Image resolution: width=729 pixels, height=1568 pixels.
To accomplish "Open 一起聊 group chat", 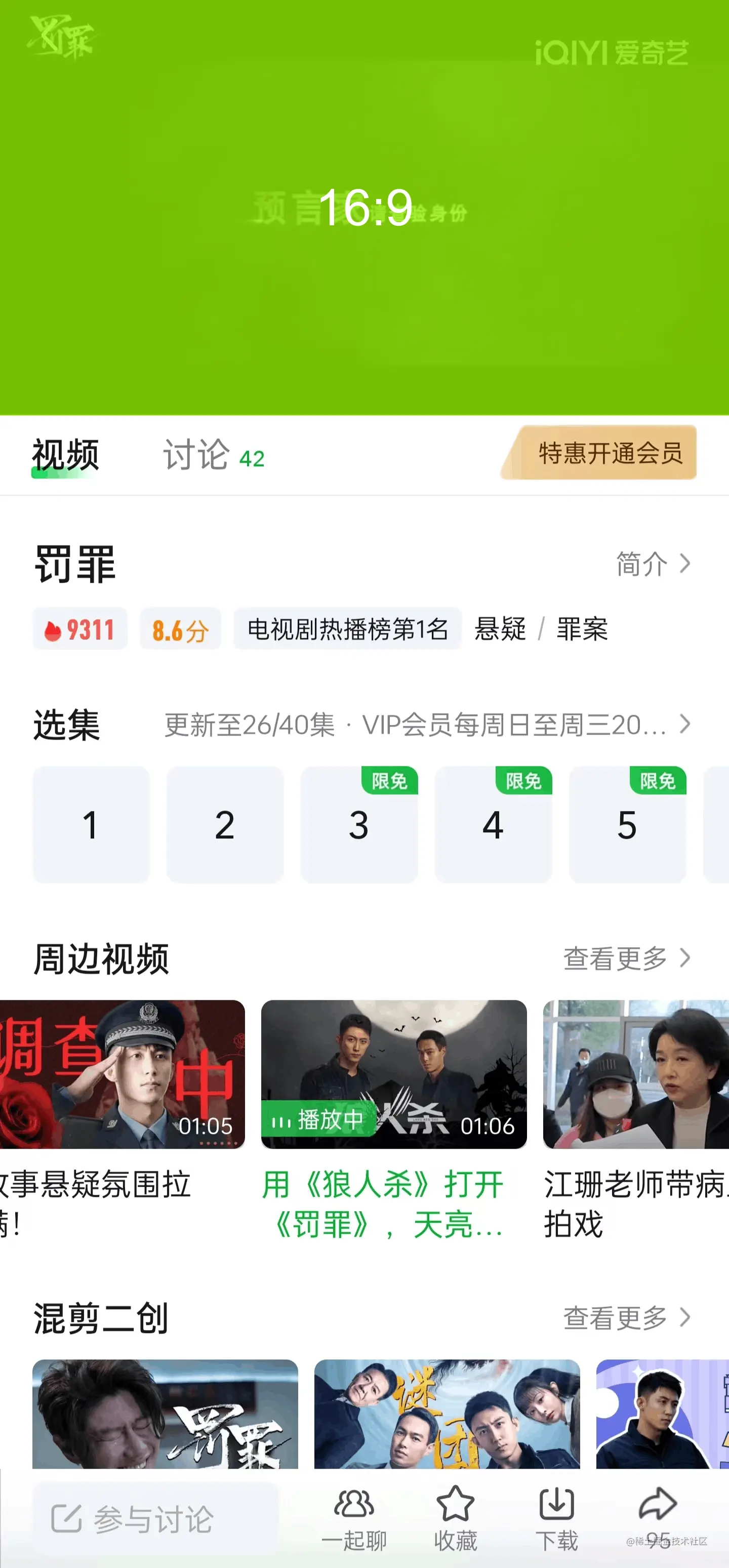I will point(354,1518).
